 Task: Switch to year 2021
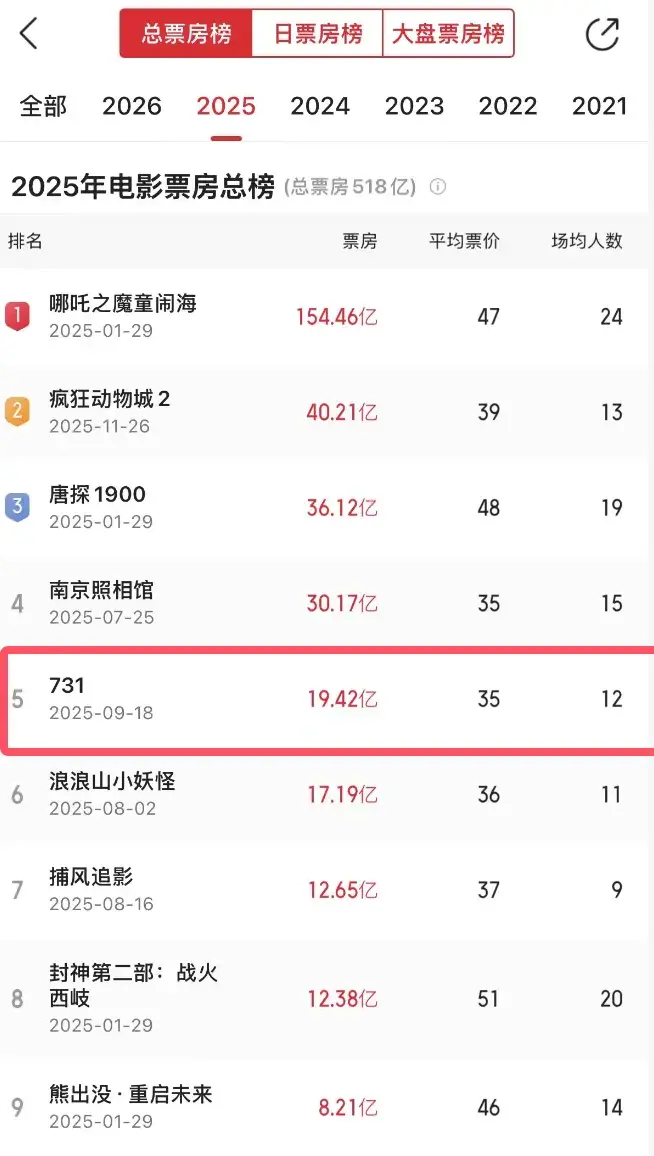600,106
